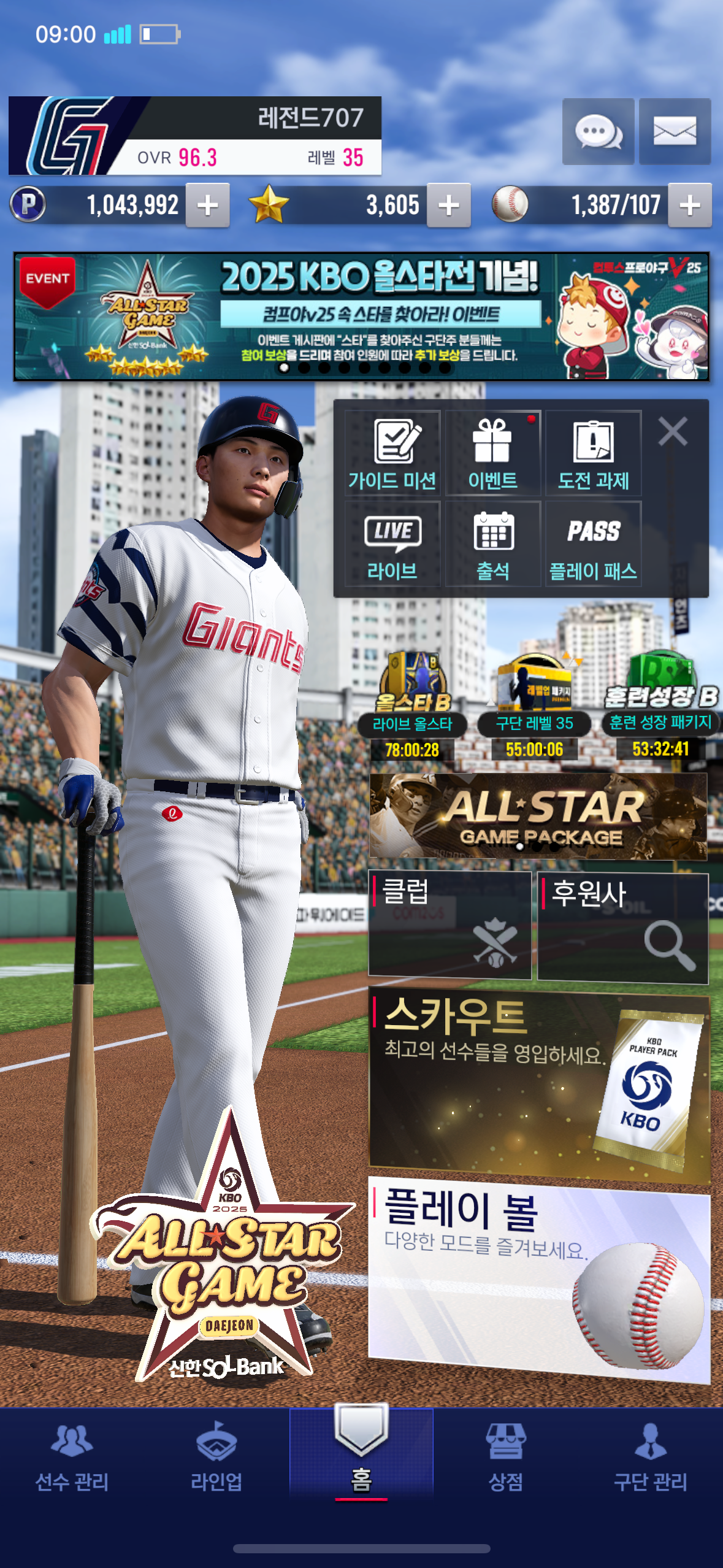Open the 이벤트 gift menu
Screen dimensions: 723x1568
coord(493,453)
